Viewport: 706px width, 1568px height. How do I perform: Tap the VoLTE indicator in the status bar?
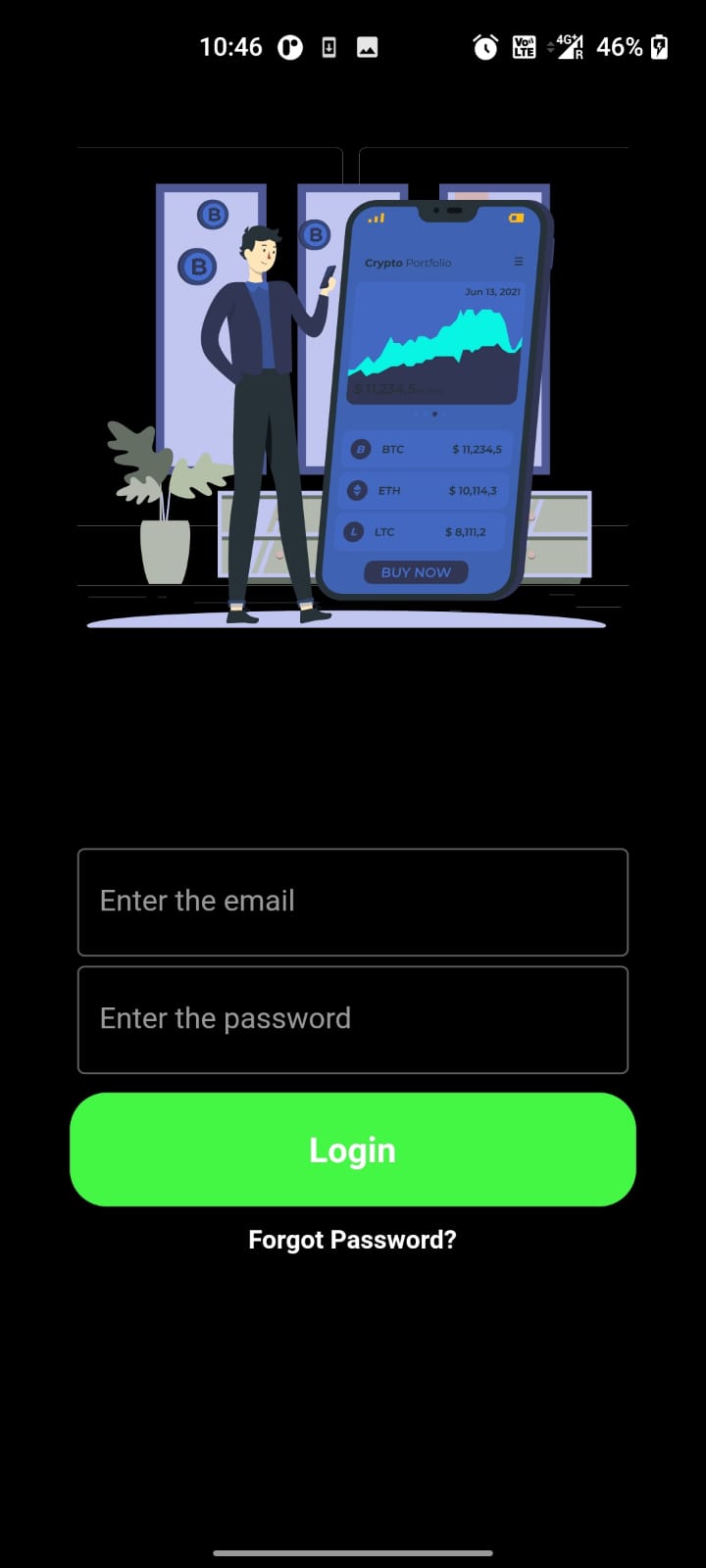click(x=525, y=46)
